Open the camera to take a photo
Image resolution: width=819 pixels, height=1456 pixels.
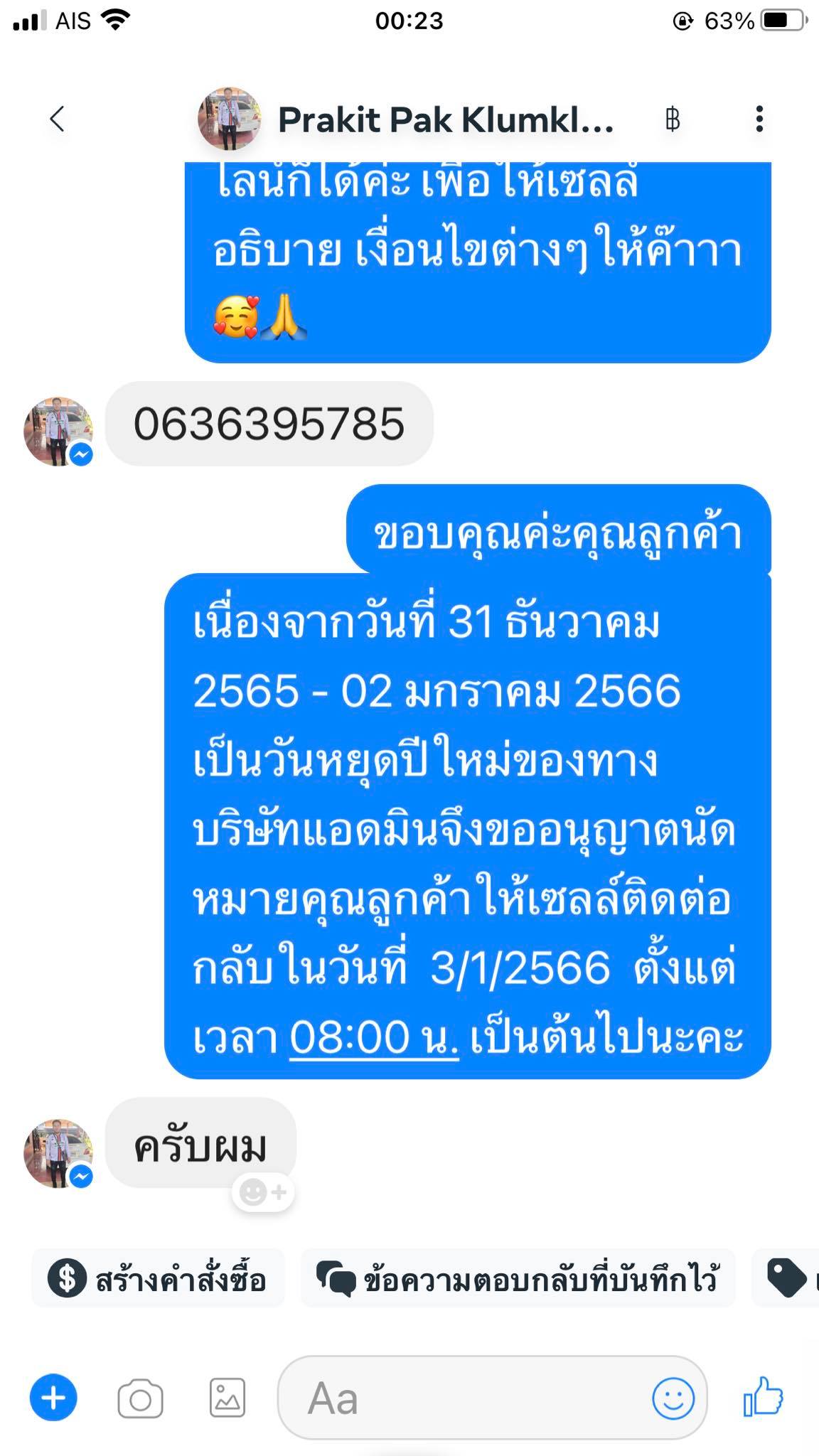pos(140,1399)
